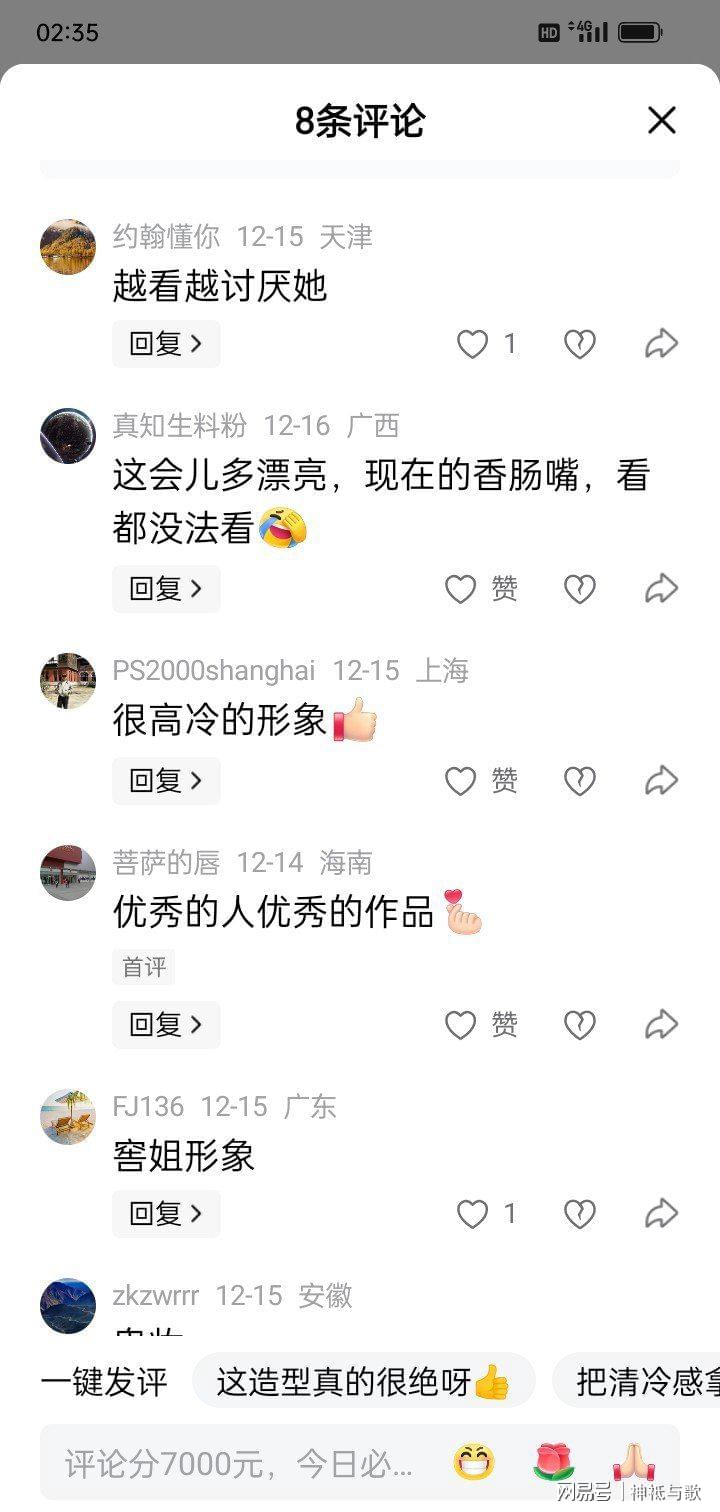Like the comment 优秀的人优秀的作品
Screen dimensions: 720x1512
tap(461, 1025)
